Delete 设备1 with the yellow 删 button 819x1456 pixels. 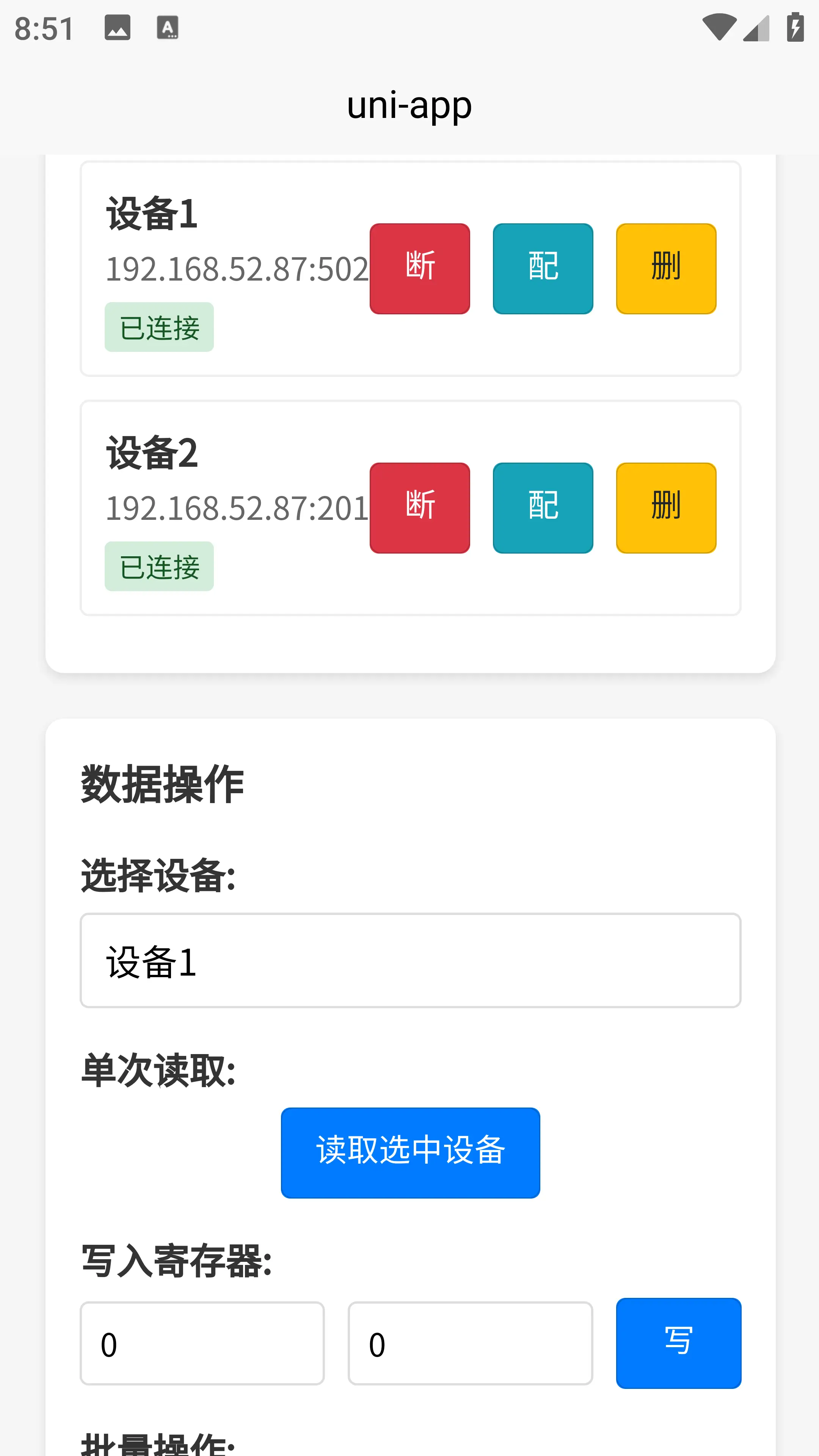pos(666,268)
